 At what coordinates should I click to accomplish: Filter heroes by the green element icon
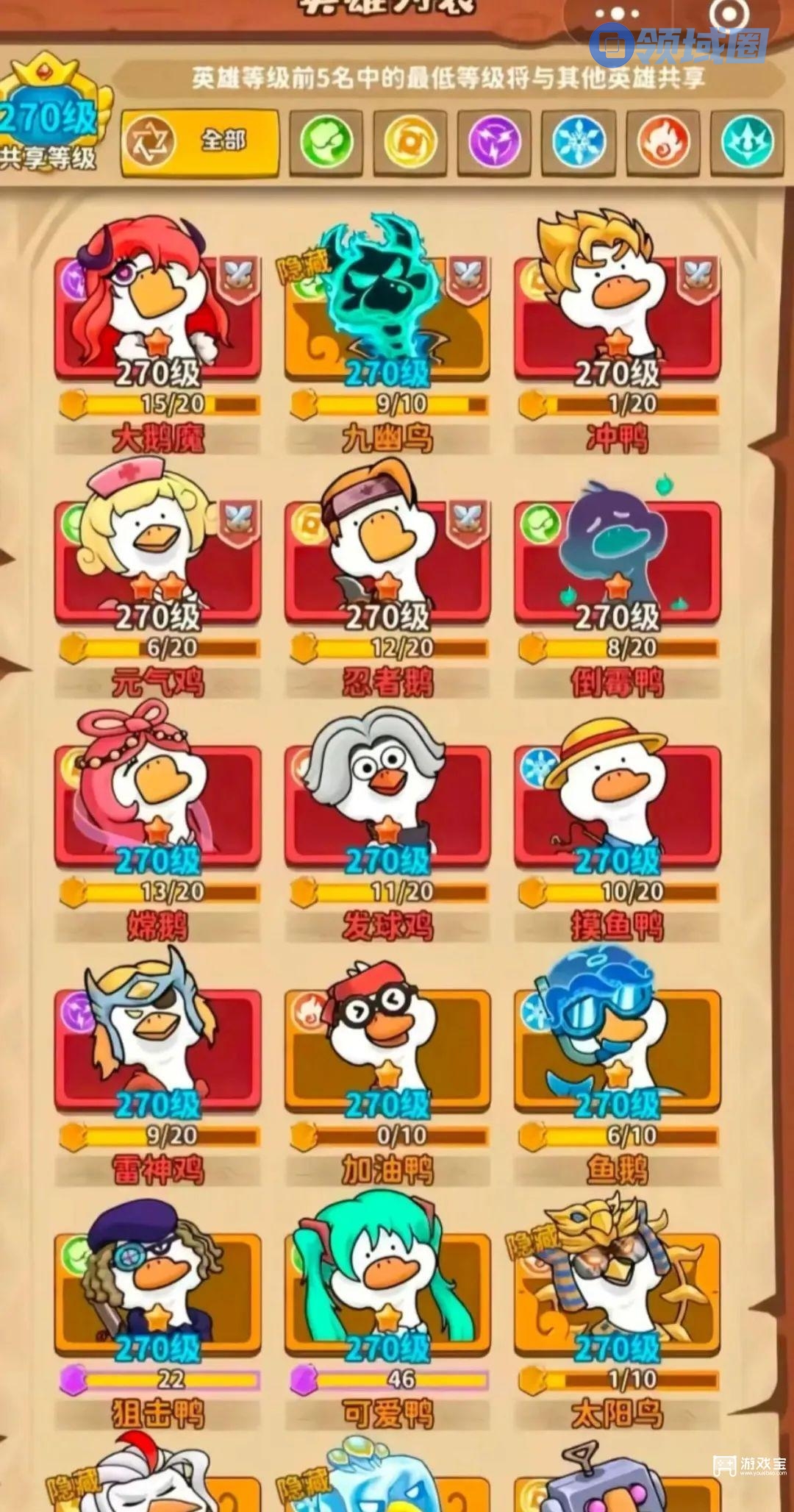(326, 142)
